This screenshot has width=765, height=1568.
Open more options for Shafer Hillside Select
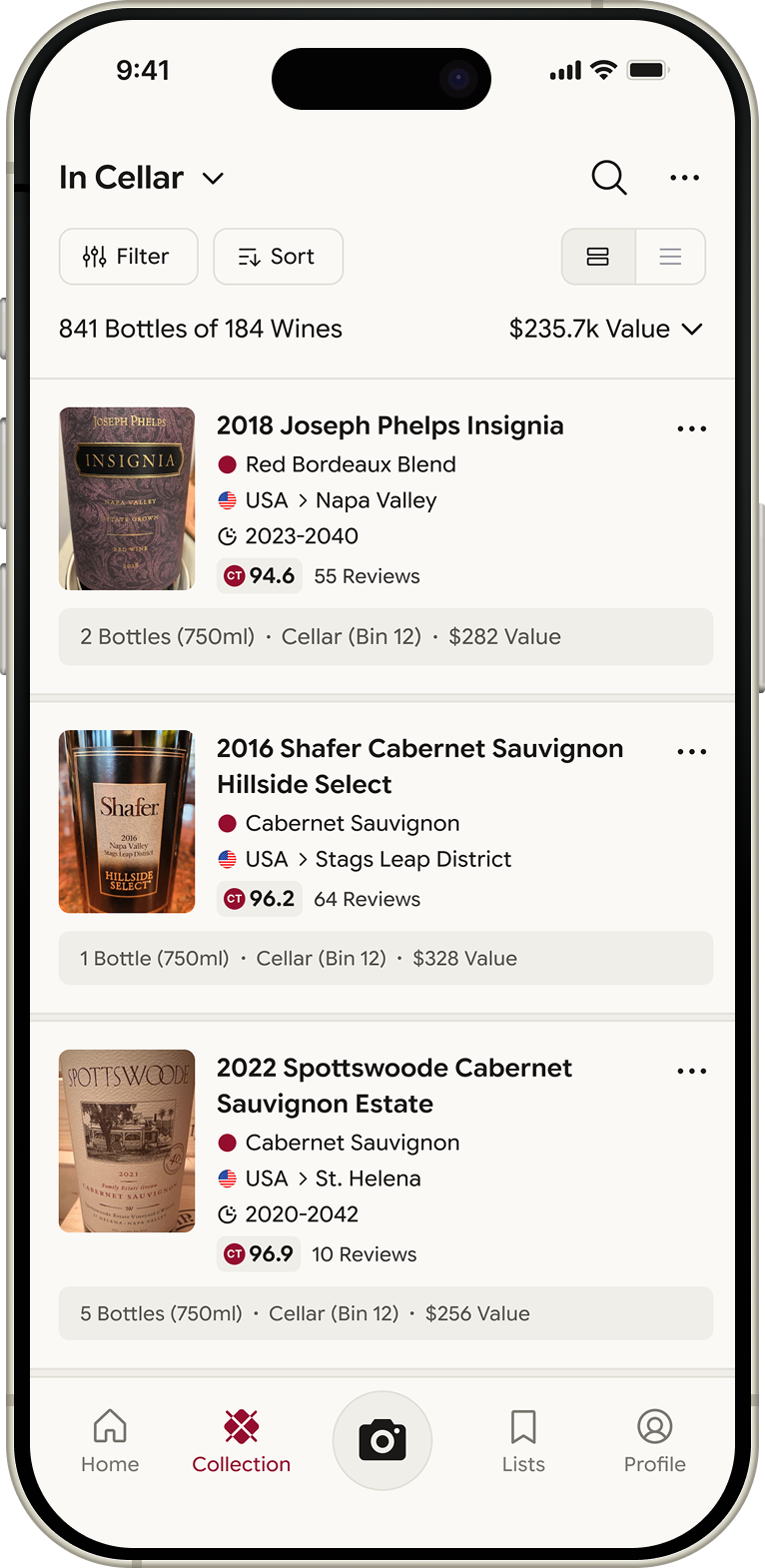click(x=691, y=752)
